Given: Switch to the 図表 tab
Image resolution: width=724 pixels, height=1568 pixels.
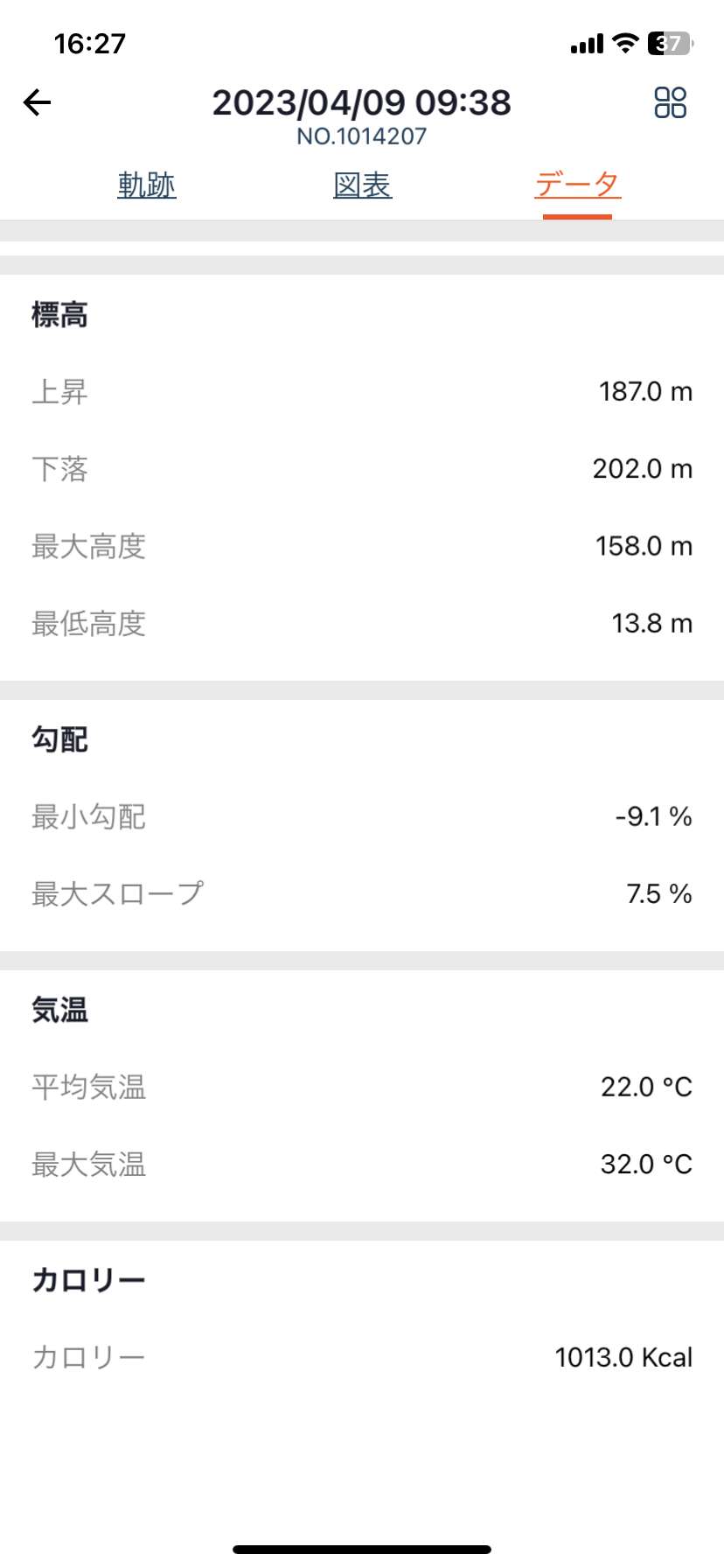Looking at the screenshot, I should (x=363, y=185).
